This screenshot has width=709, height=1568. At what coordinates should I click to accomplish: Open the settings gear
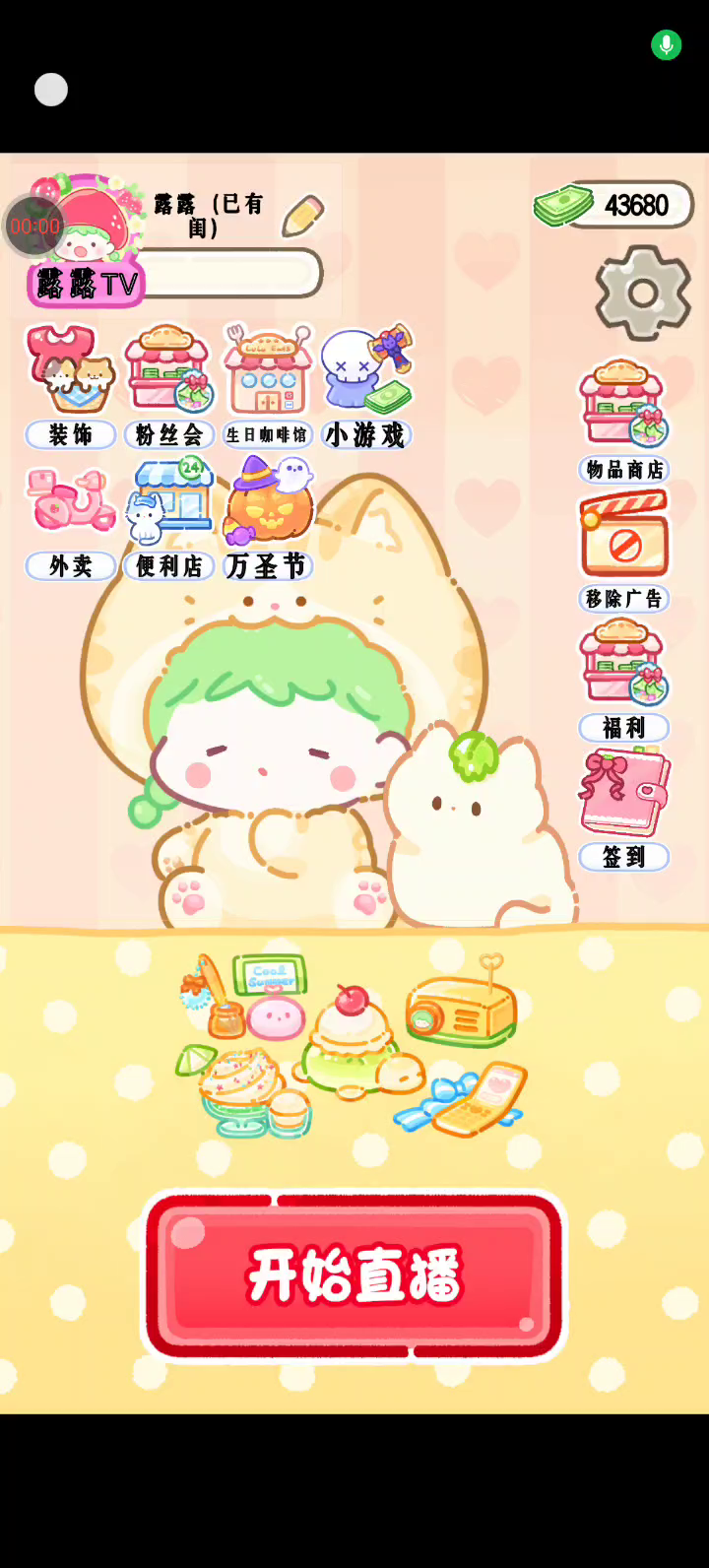click(x=643, y=293)
